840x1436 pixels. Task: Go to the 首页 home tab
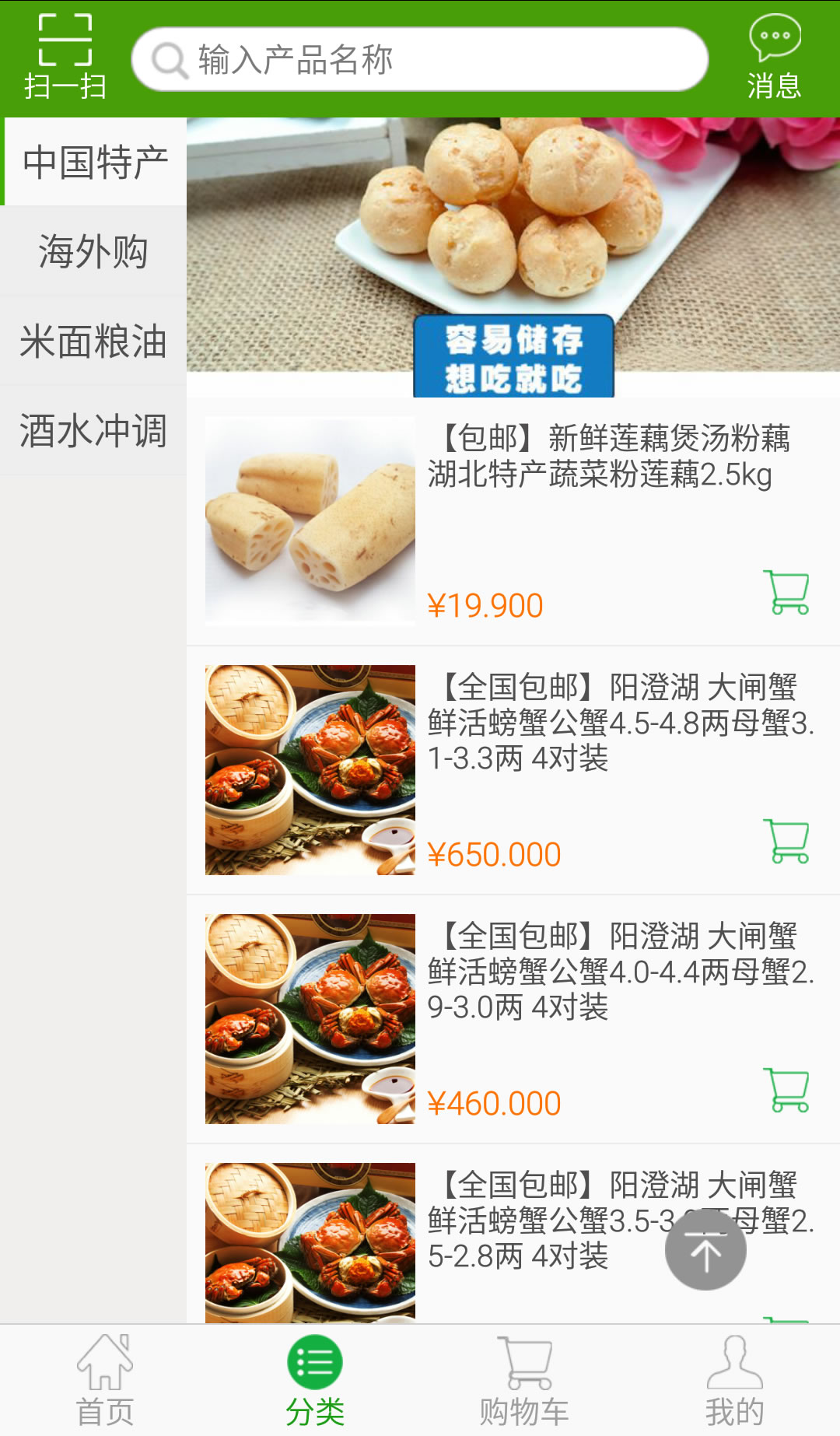105,1381
